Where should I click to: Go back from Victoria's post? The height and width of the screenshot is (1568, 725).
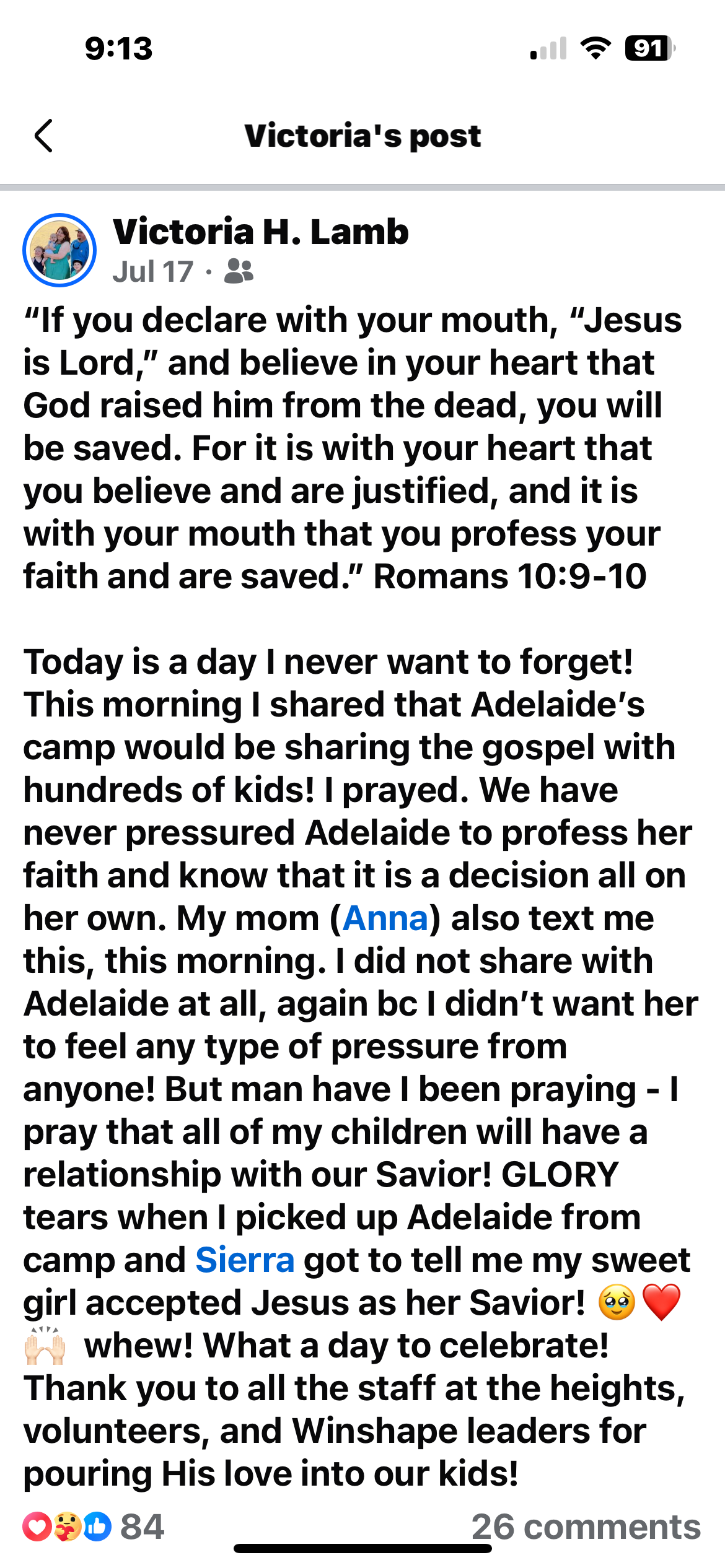(43, 136)
